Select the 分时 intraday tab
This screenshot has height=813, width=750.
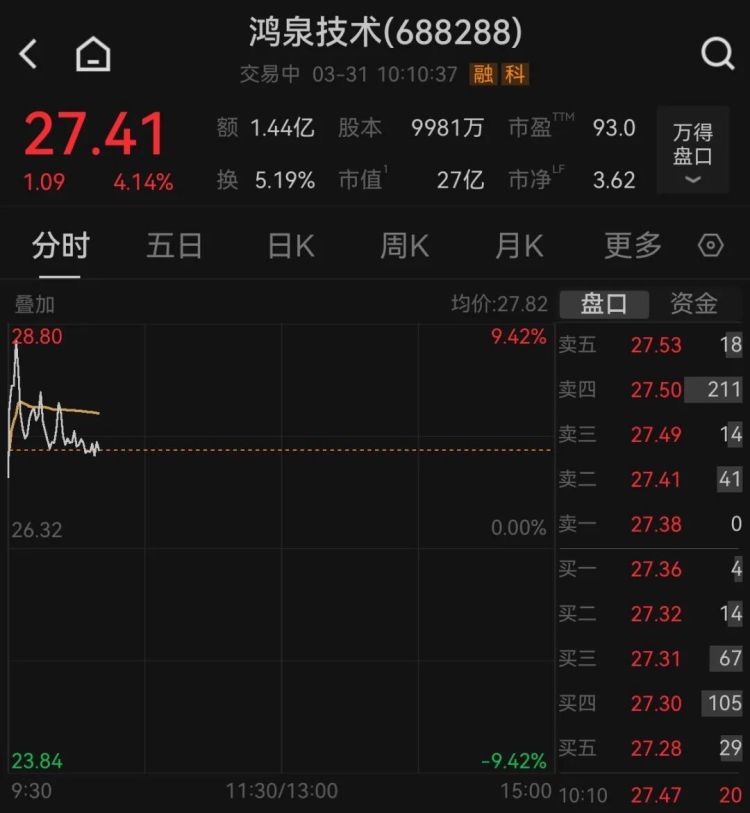pos(61,245)
